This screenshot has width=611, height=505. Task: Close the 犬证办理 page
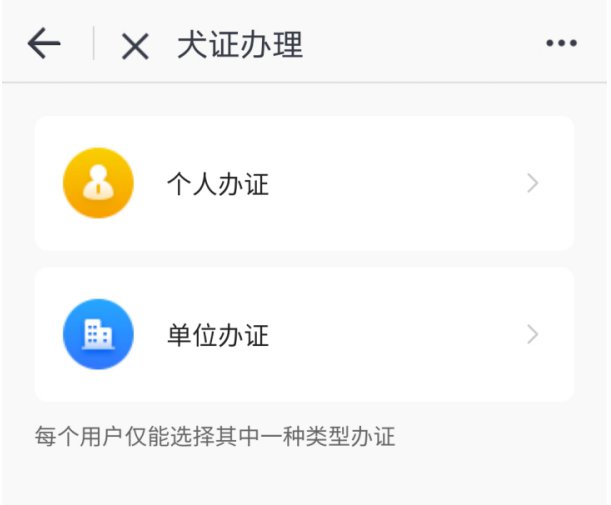click(x=135, y=45)
